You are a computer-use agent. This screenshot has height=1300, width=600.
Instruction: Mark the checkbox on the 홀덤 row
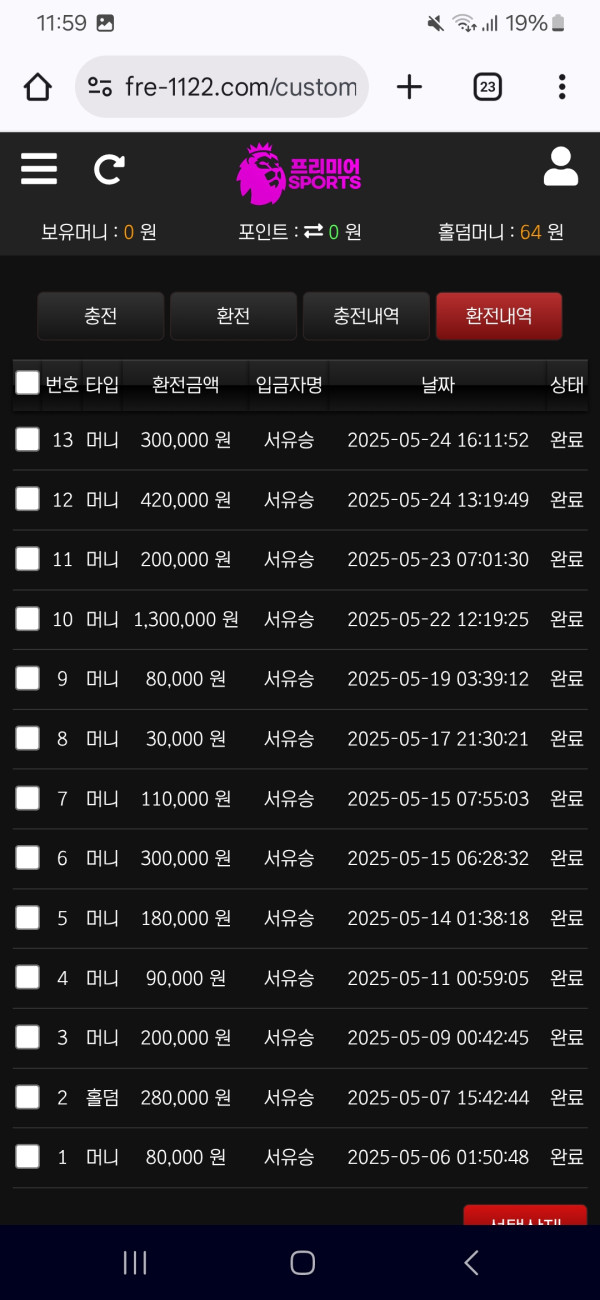coord(27,1097)
